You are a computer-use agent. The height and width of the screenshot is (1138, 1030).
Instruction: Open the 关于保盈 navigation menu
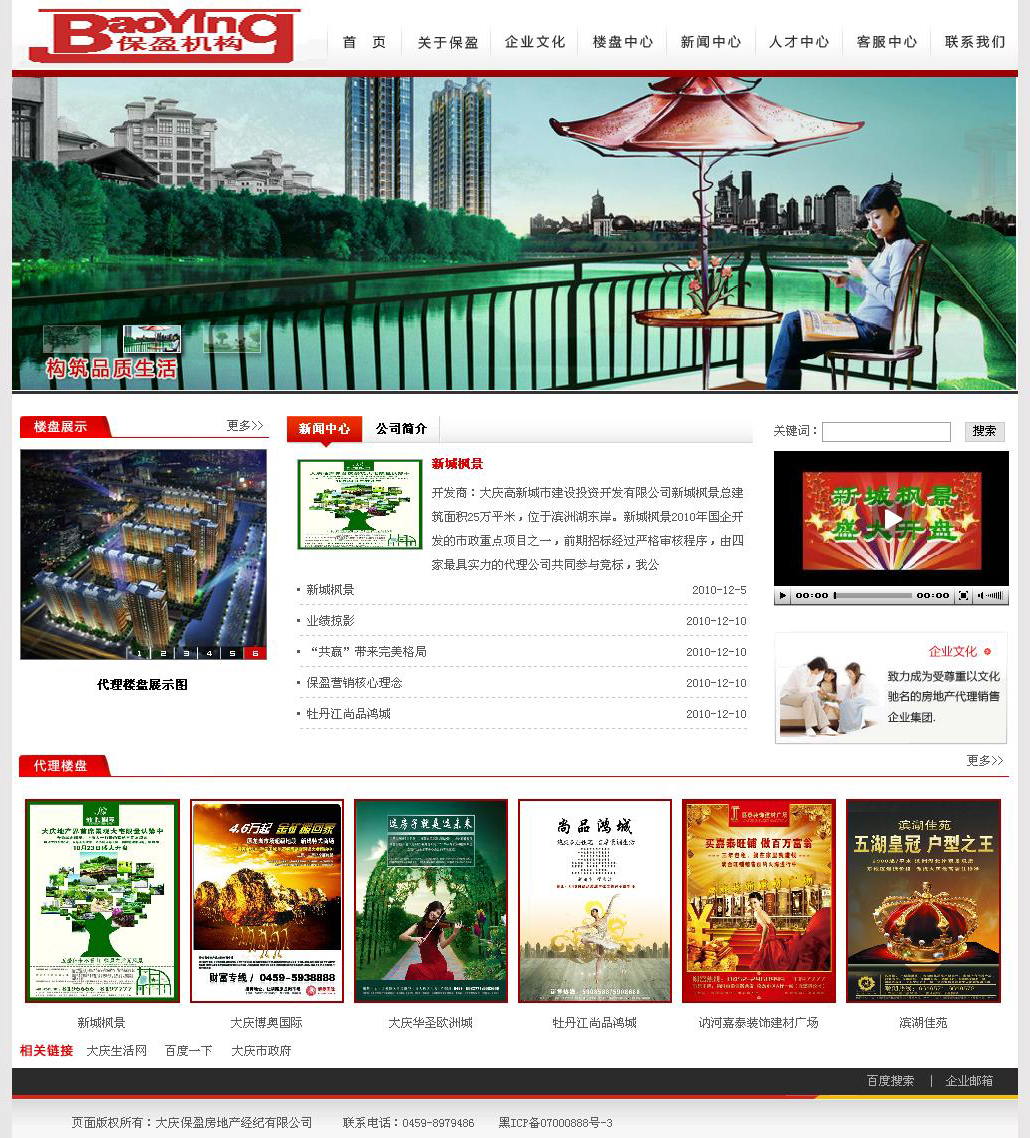447,42
